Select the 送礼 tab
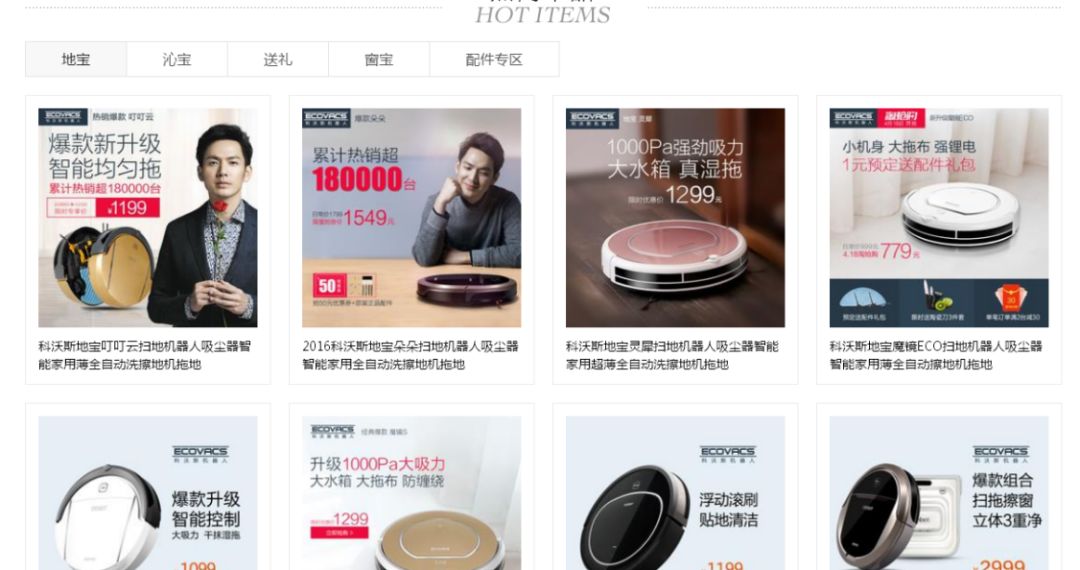Screen dimensions: 1080x570 tap(278, 60)
